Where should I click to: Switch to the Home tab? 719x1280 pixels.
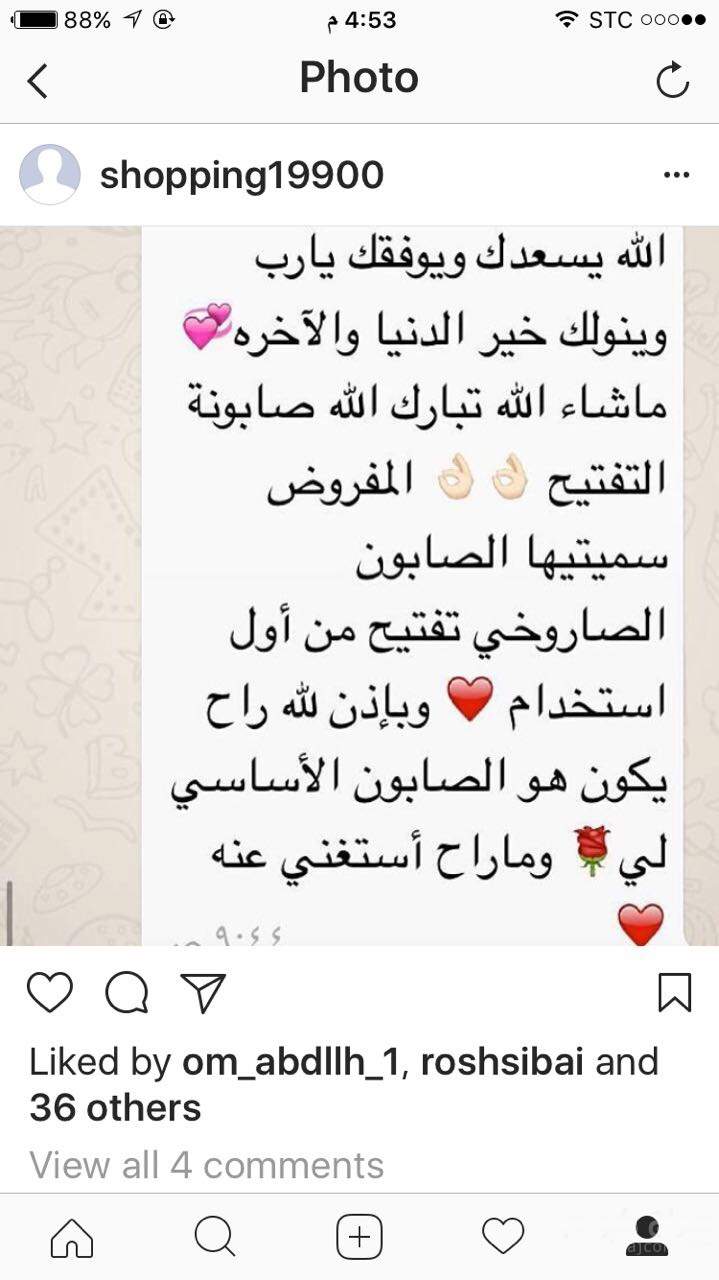pyautogui.click(x=71, y=1238)
